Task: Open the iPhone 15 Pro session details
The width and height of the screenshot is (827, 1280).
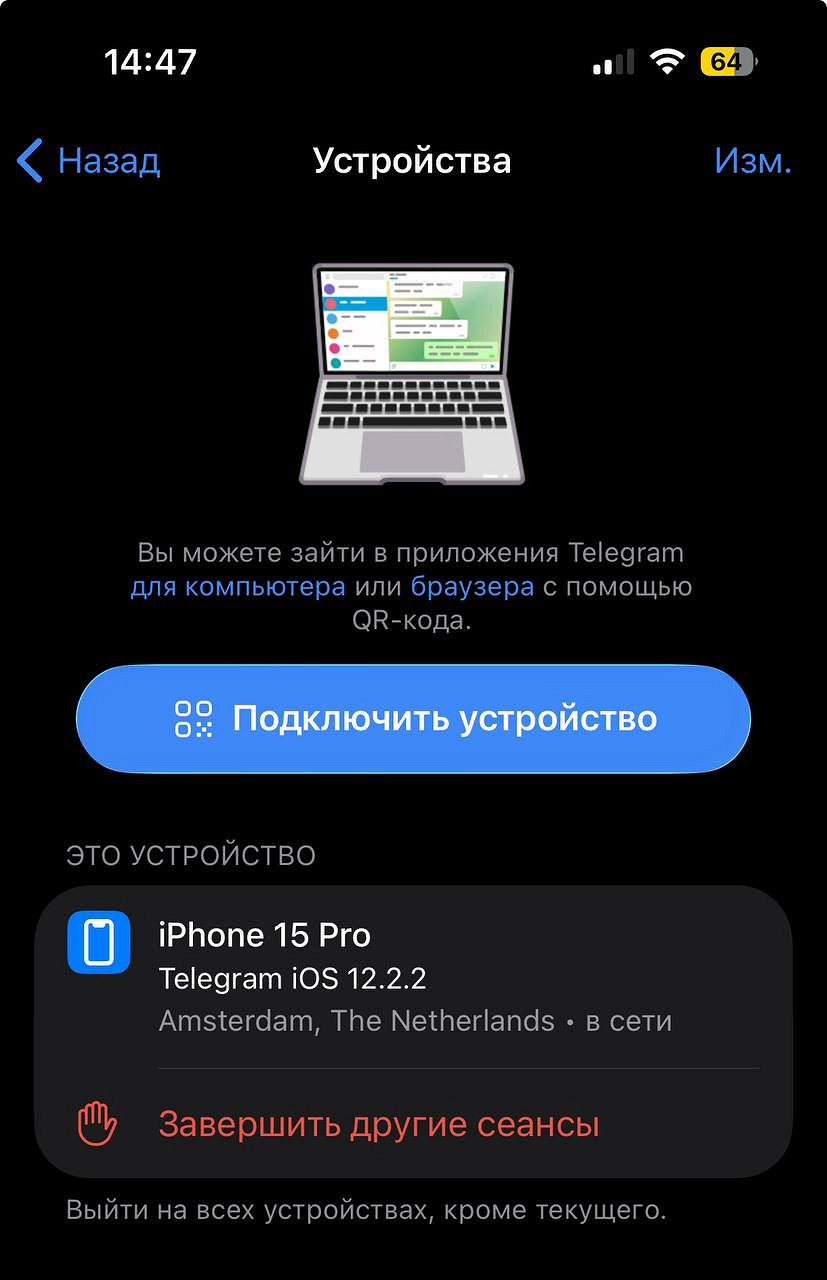Action: (413, 976)
